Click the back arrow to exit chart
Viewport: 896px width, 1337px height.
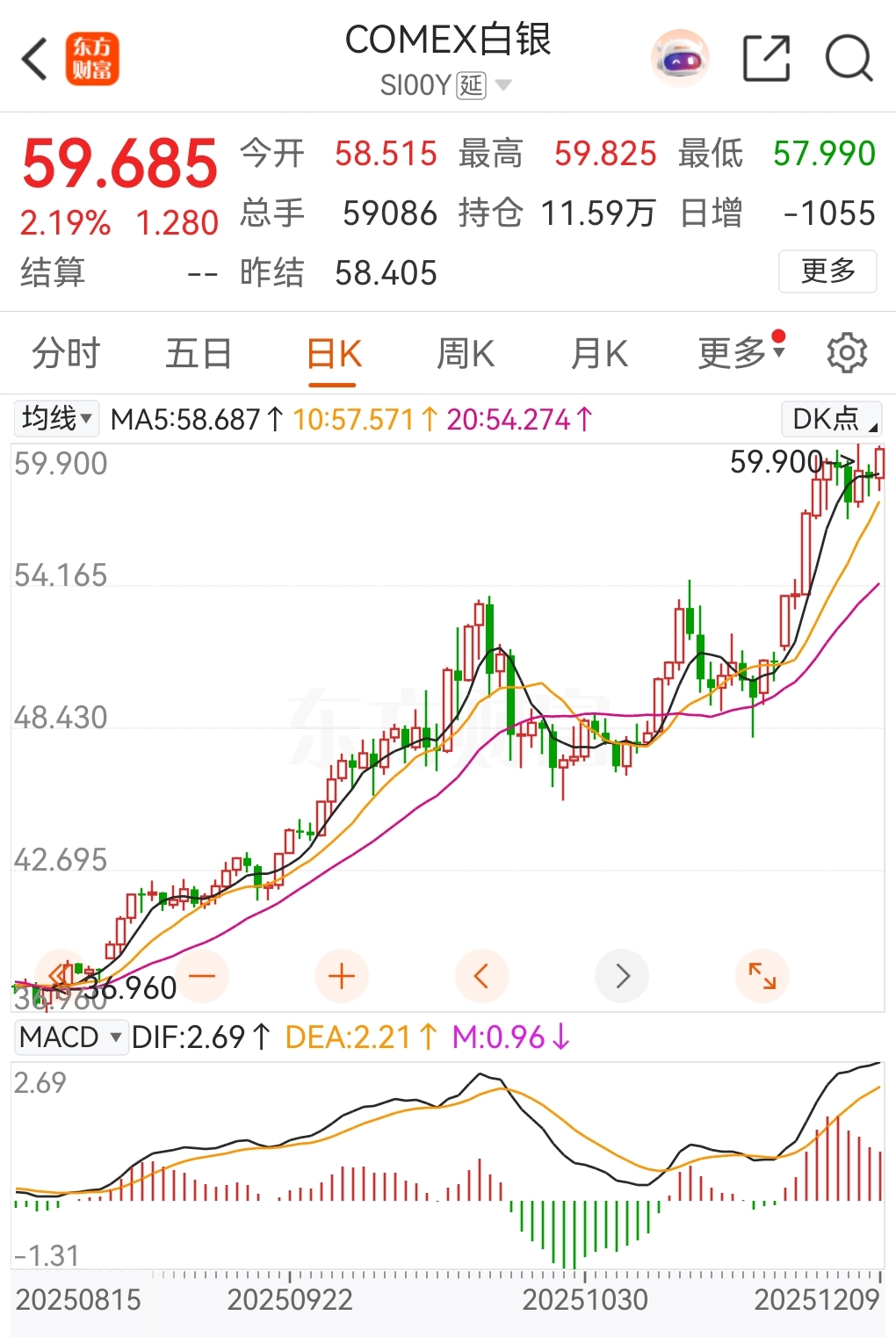click(x=33, y=58)
